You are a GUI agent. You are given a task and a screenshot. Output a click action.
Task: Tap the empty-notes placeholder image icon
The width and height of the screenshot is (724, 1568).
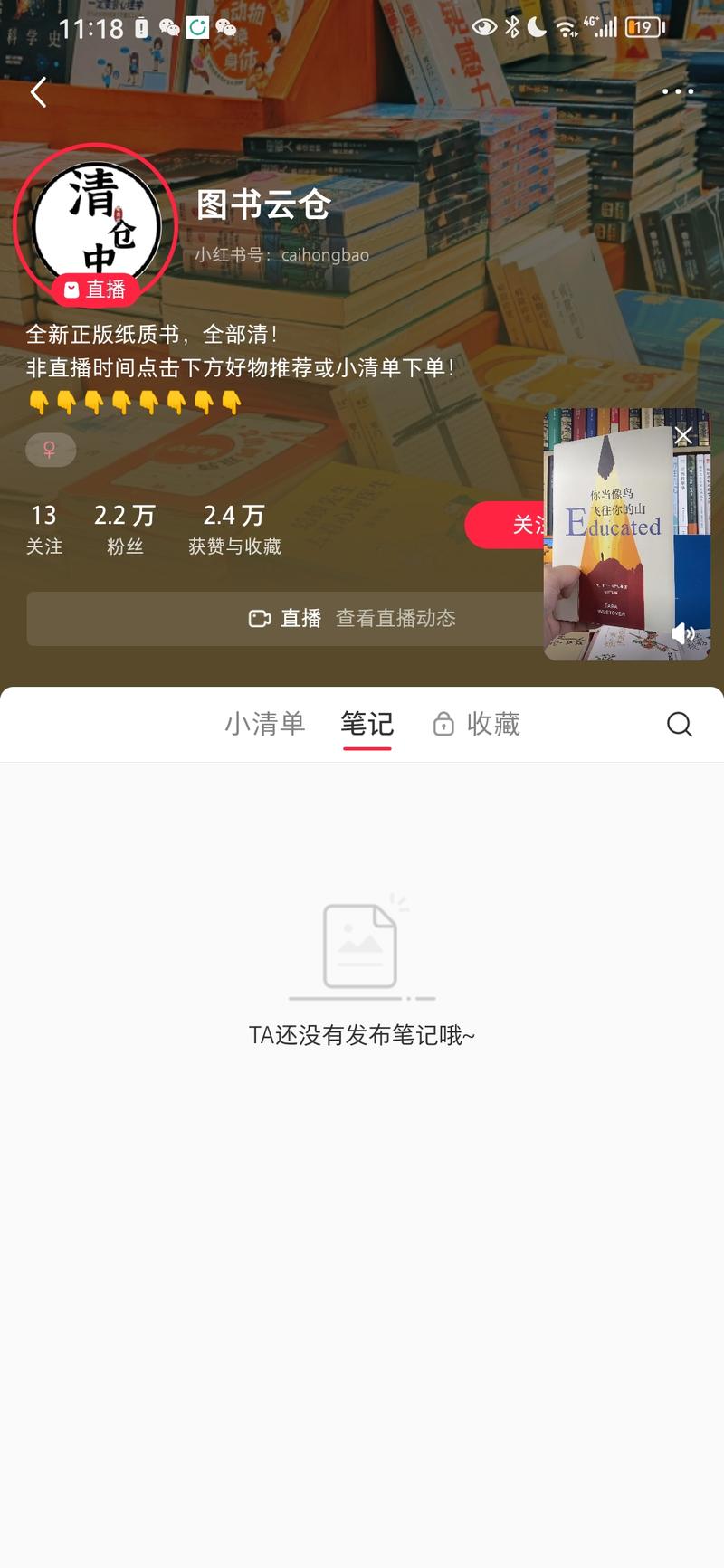(361, 945)
